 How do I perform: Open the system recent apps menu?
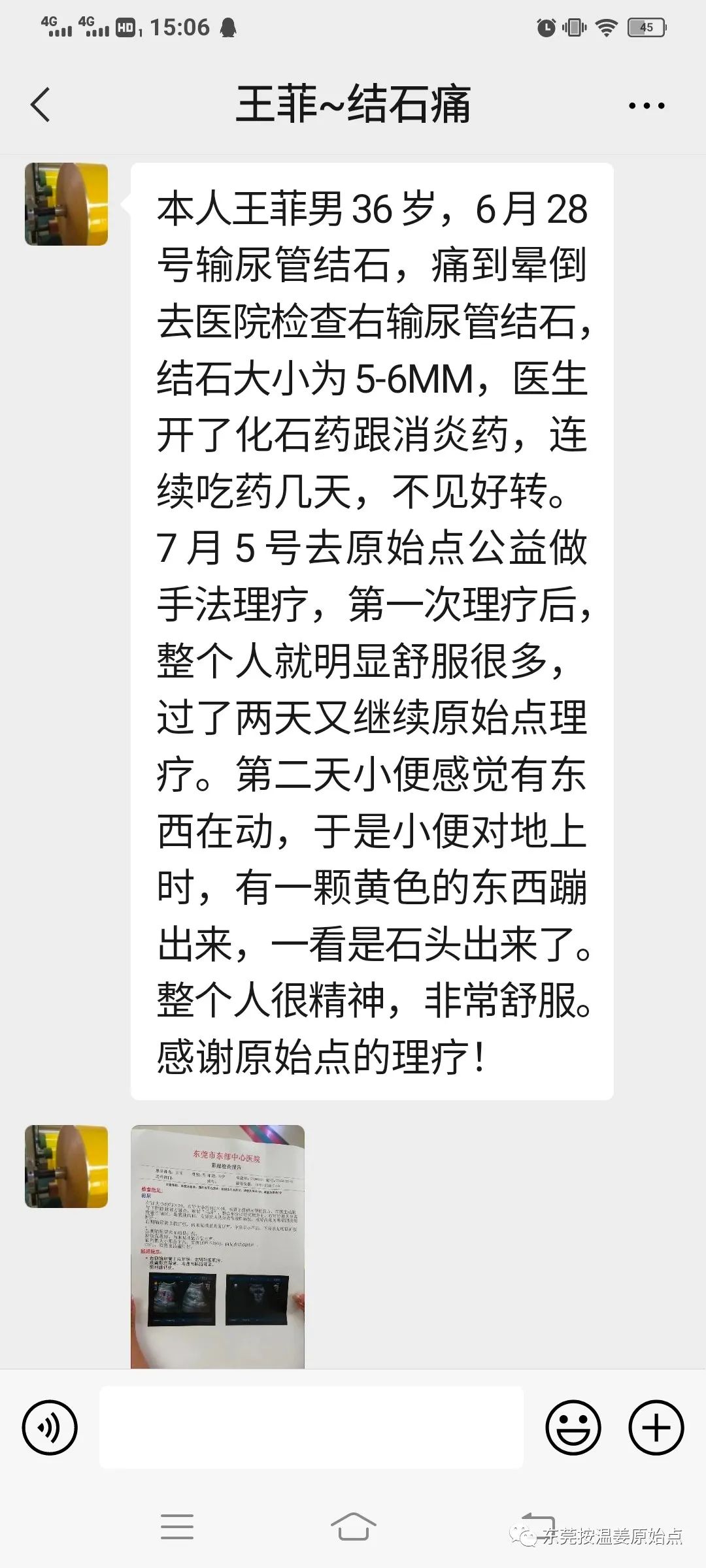pos(177,1526)
